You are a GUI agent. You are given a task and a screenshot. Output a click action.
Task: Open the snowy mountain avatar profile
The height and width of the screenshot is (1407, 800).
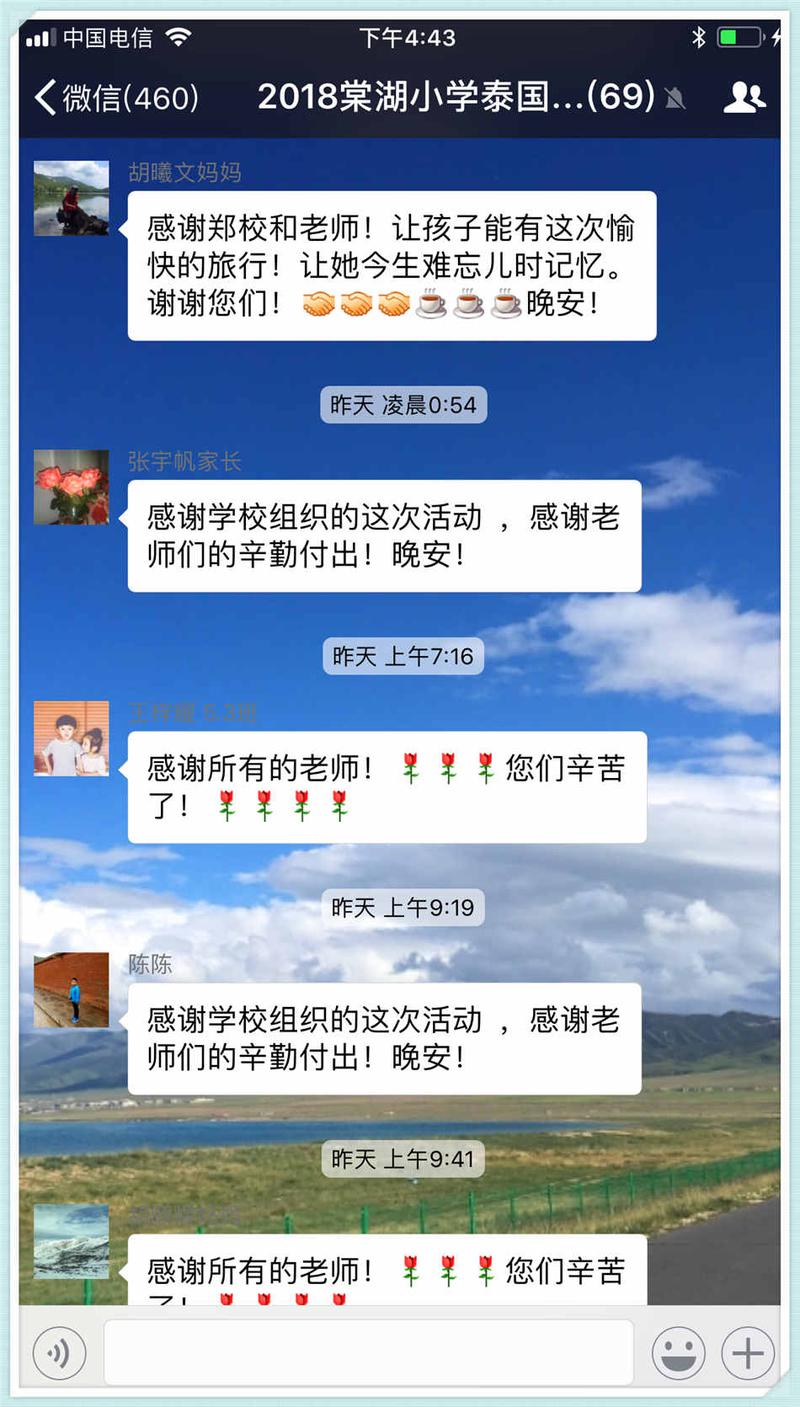71,1241
